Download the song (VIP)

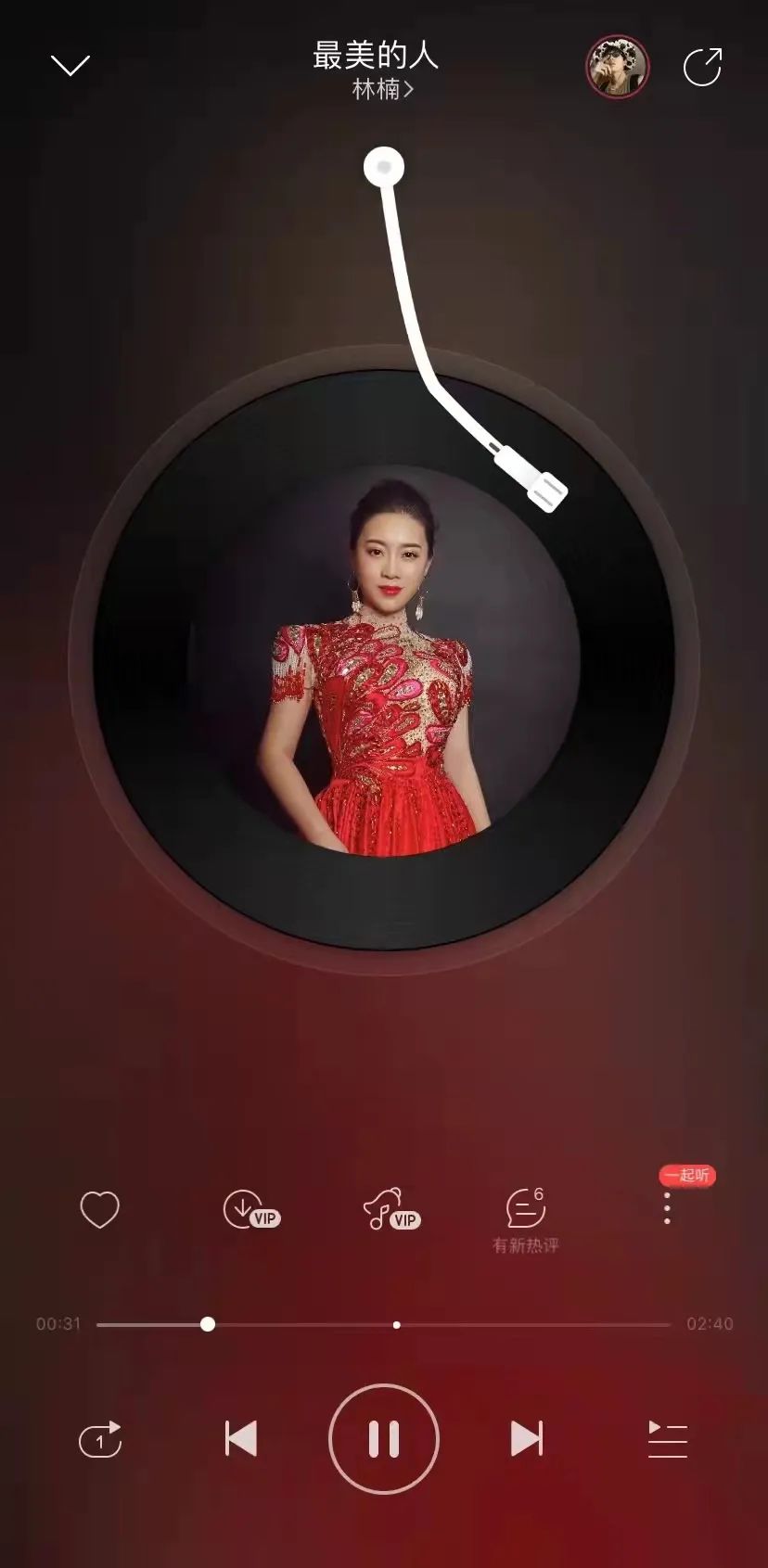249,1210
